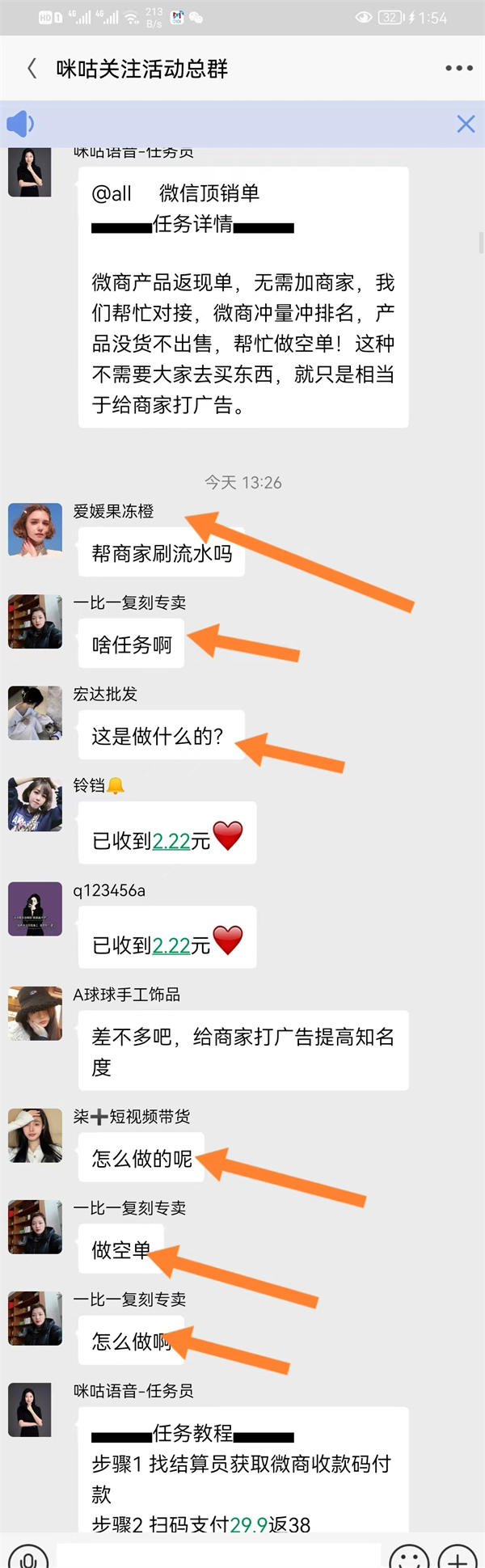Screen dimensions: 485x1568
Task: Tap the 2.22 link in 铃铛's message
Action: [171, 841]
